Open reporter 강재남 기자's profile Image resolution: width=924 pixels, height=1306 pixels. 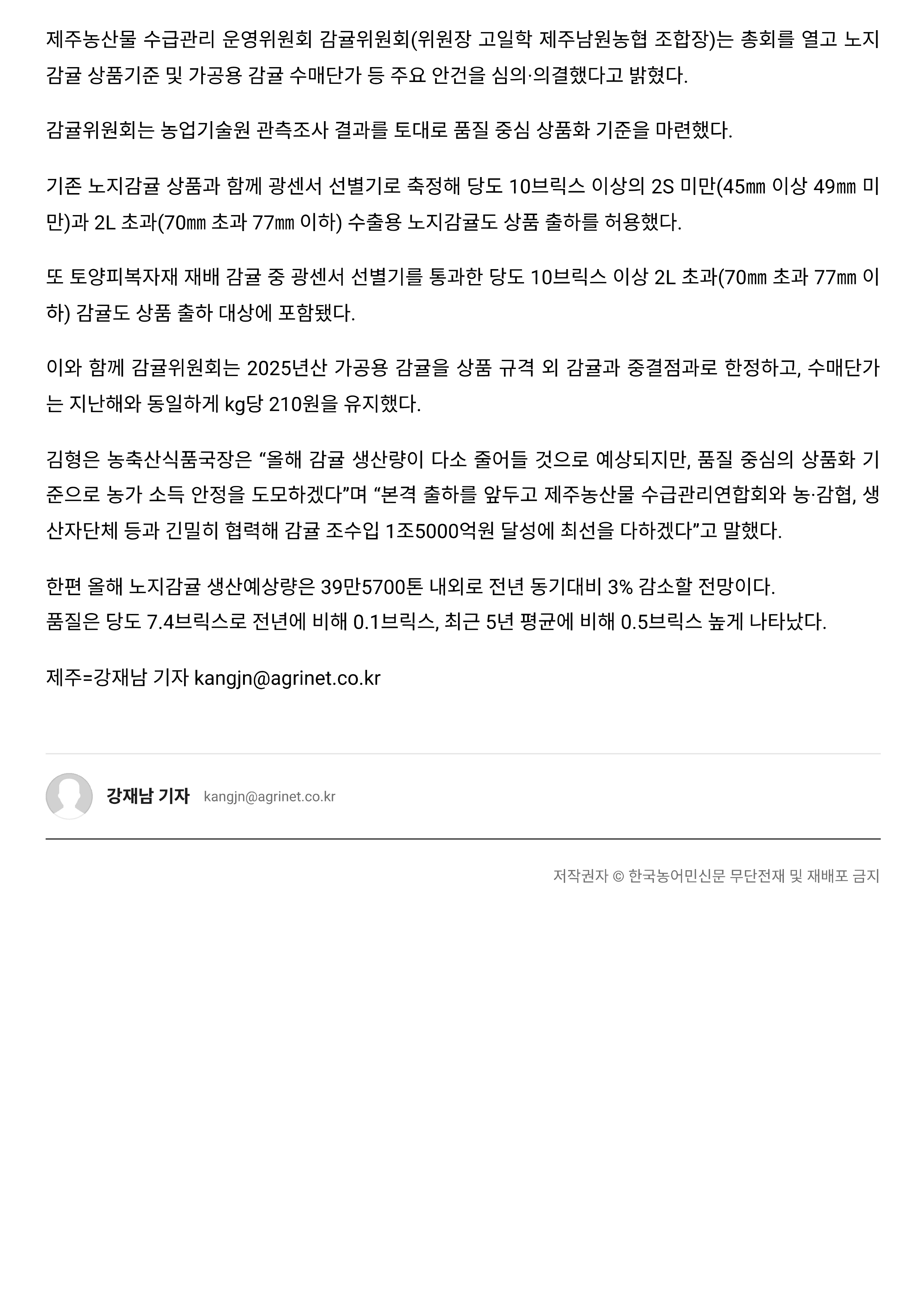pos(147,796)
